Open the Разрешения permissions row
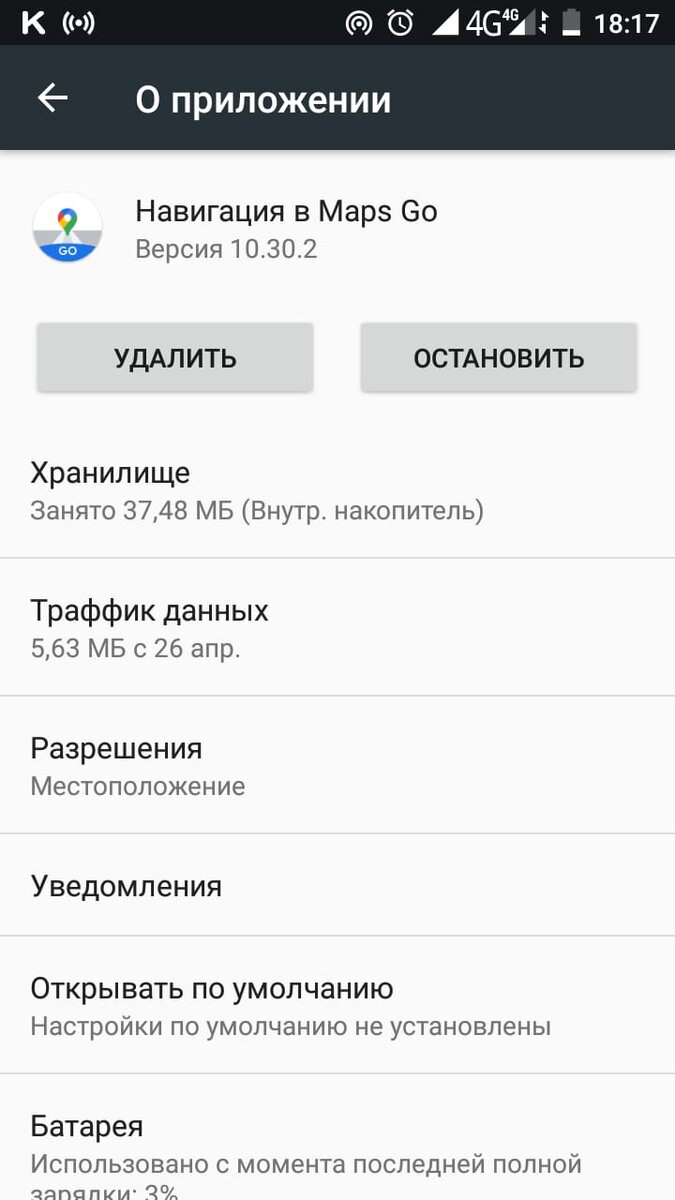Image resolution: width=675 pixels, height=1200 pixels. tap(337, 766)
